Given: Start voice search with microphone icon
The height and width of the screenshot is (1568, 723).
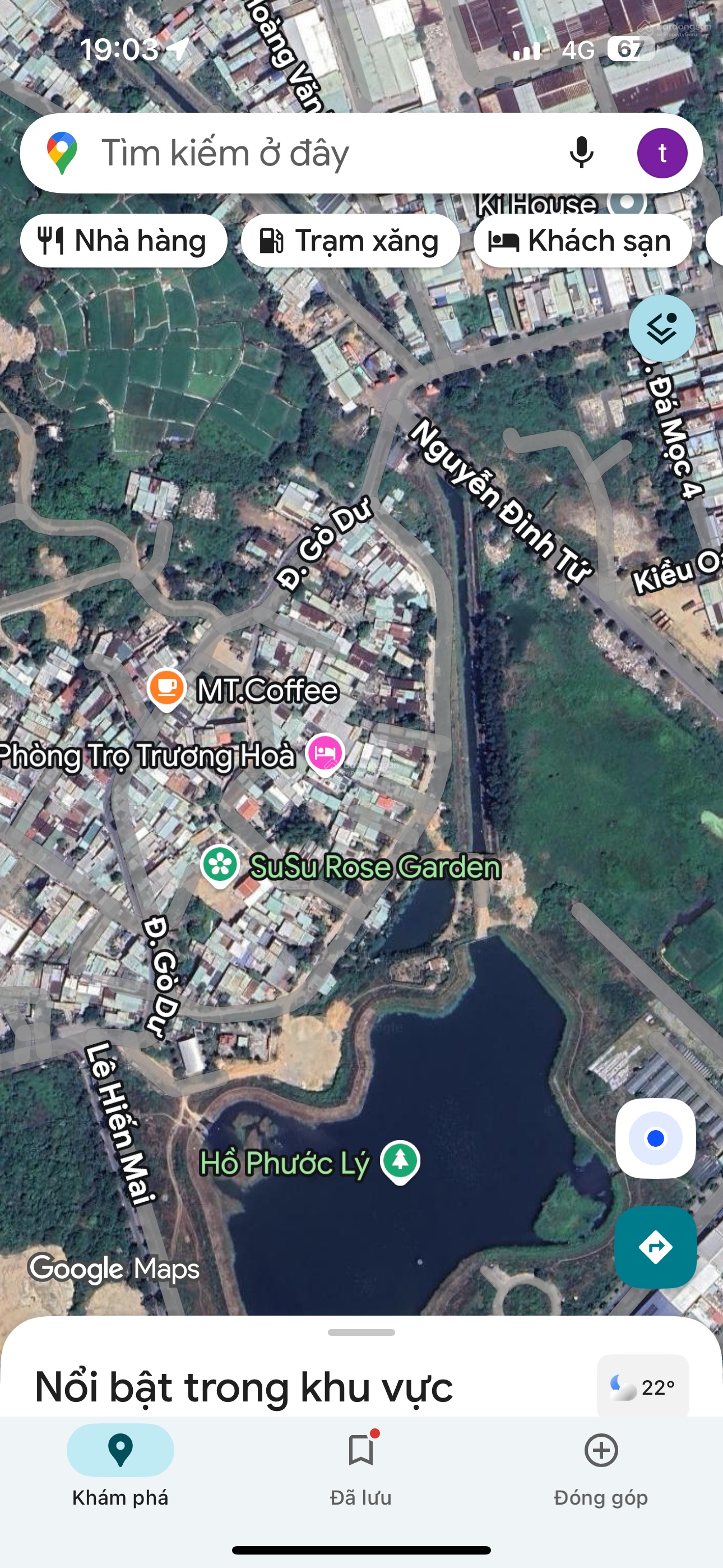Looking at the screenshot, I should coord(581,153).
